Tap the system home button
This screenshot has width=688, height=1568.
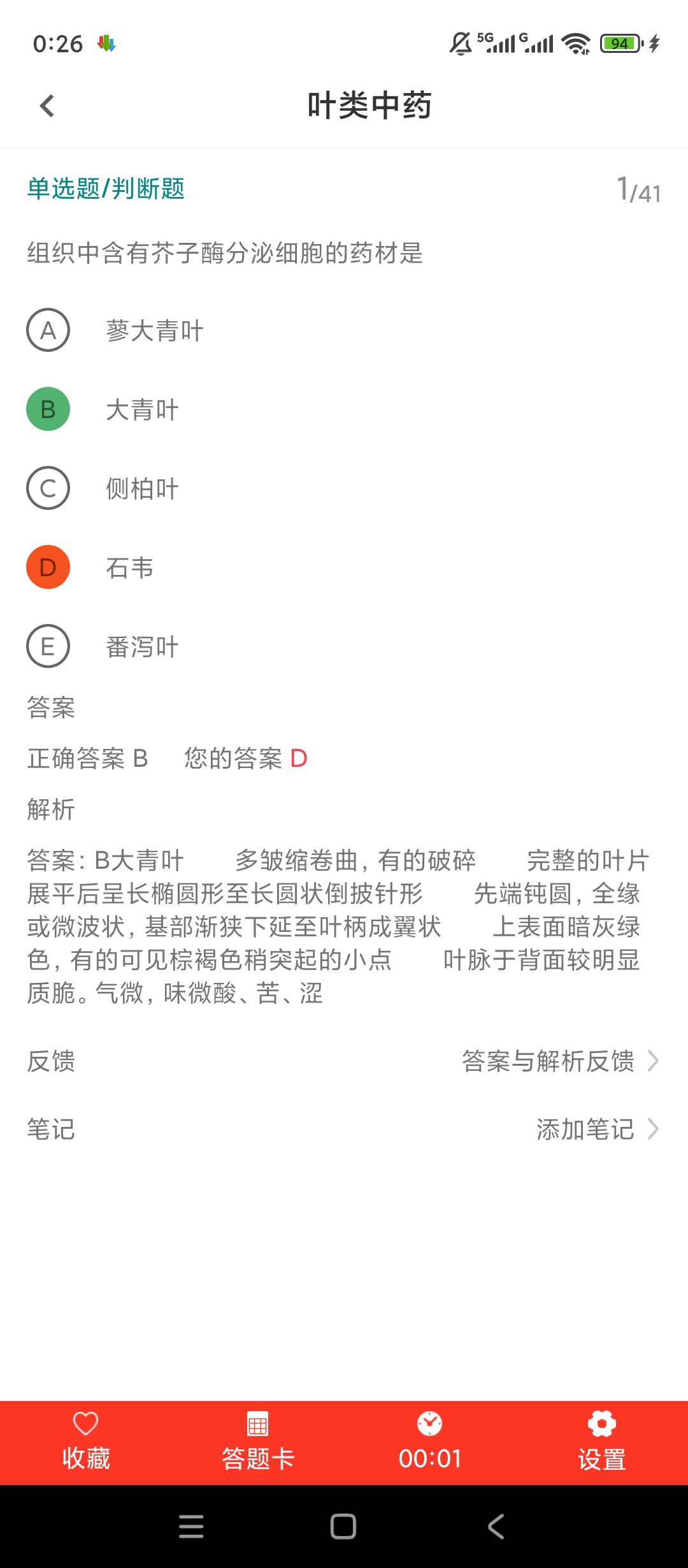[x=343, y=1527]
